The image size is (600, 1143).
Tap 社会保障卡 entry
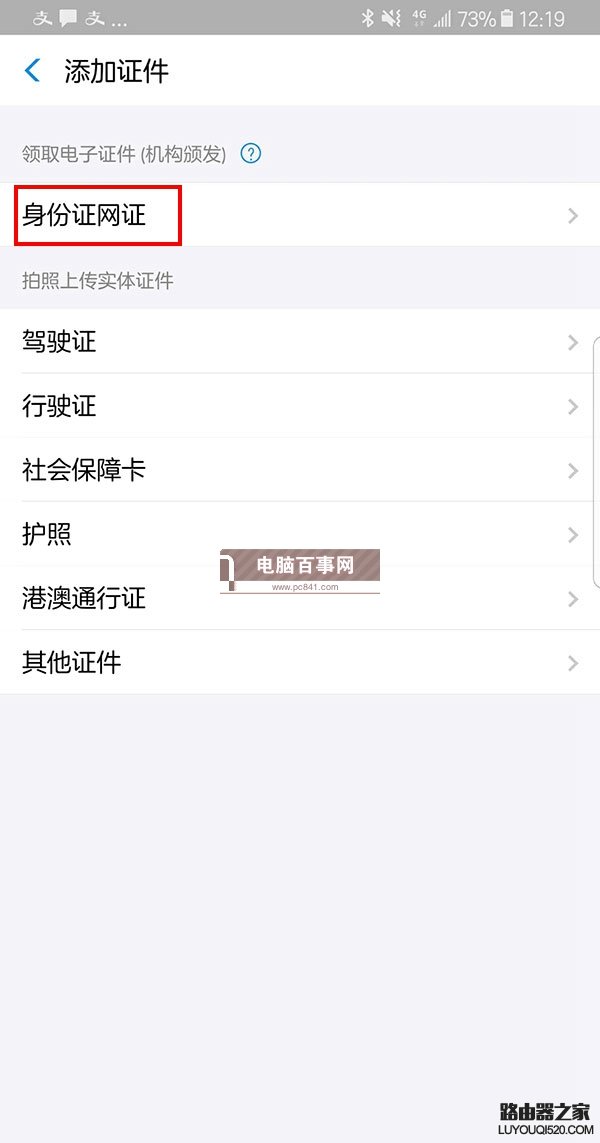(300, 470)
